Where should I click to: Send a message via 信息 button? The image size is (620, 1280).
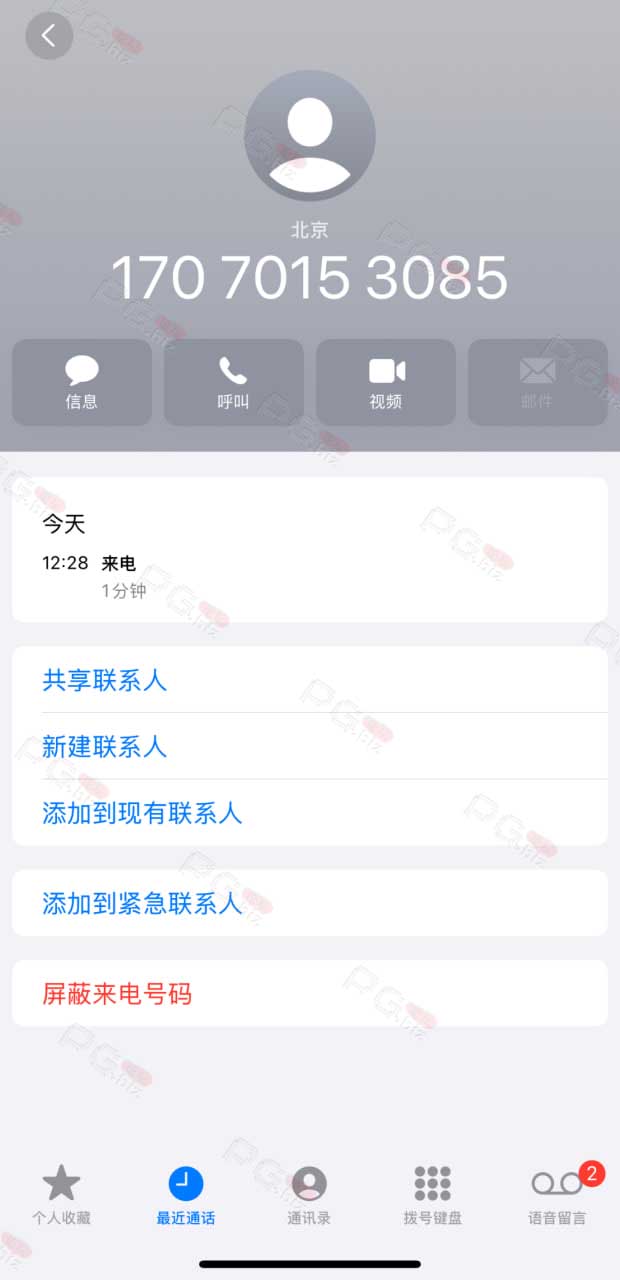[82, 383]
